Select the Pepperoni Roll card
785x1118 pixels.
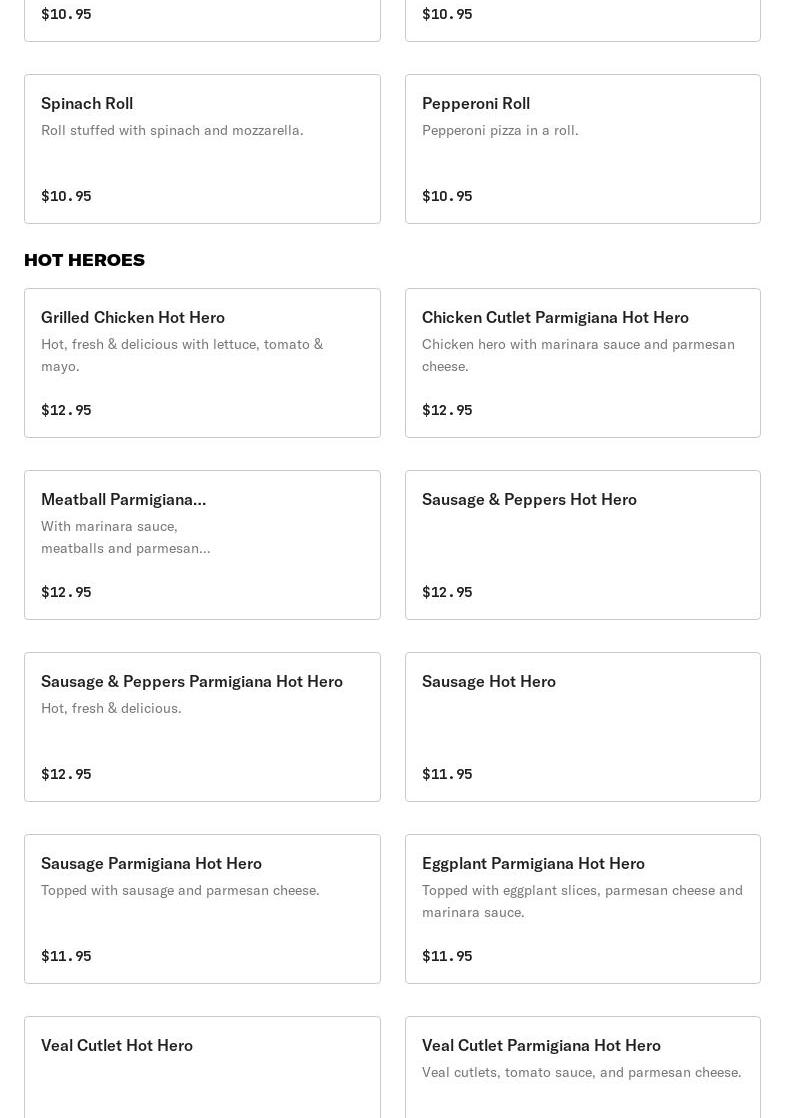[582, 149]
